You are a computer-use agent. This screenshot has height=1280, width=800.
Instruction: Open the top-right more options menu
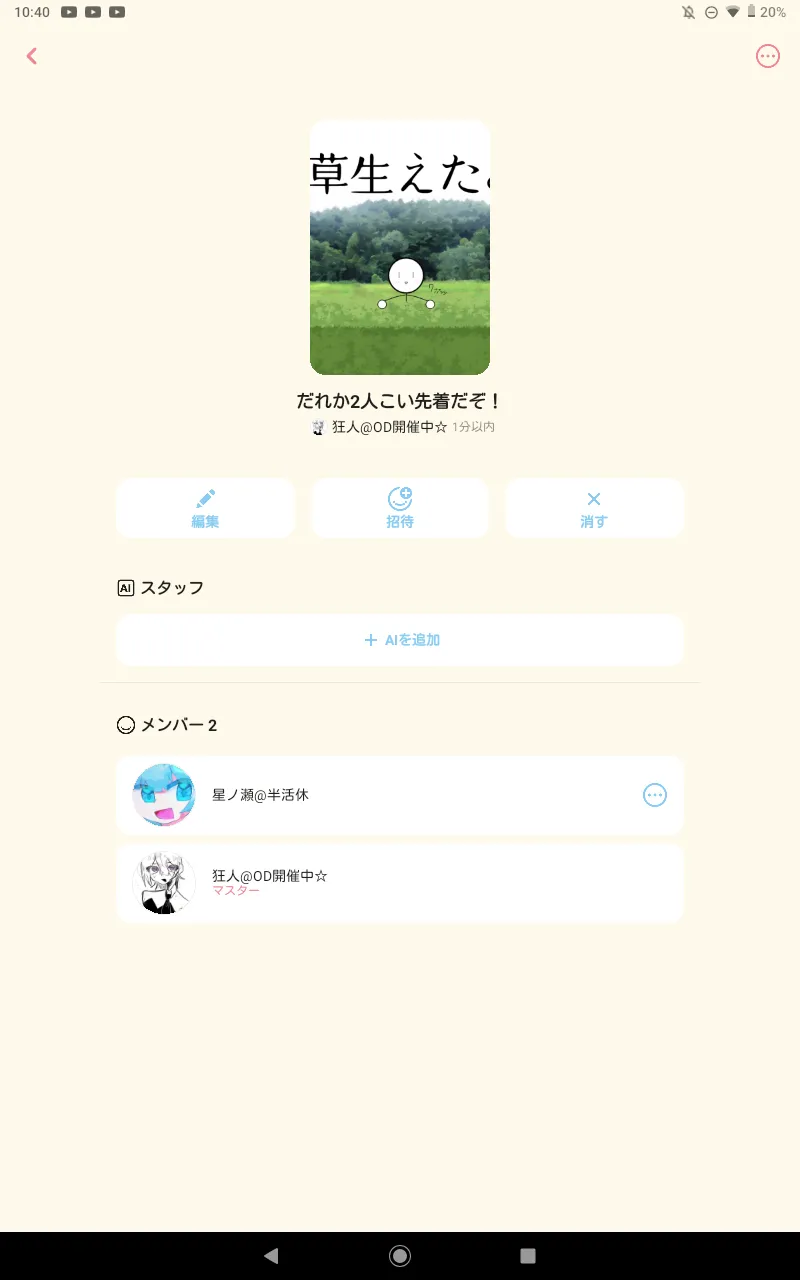click(x=767, y=56)
